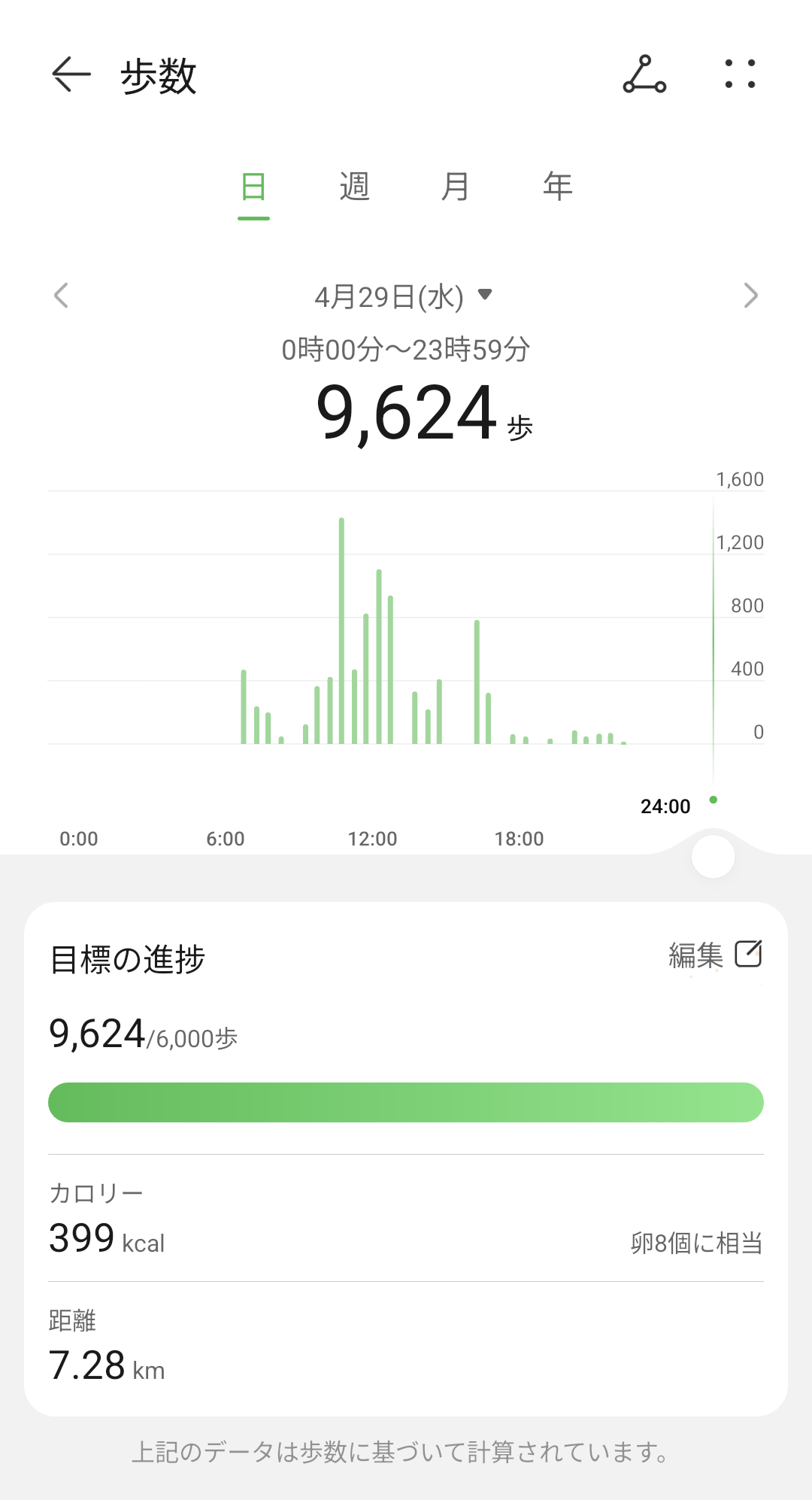812x1500 pixels.
Task: Open the four-dot more menu
Action: click(740, 74)
